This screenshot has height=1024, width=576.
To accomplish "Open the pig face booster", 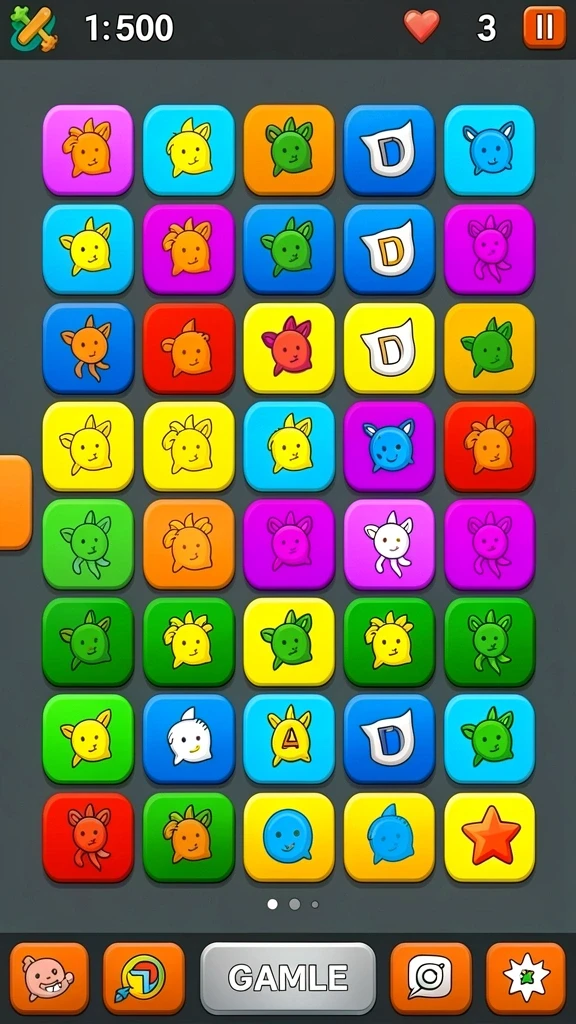I will [49, 978].
